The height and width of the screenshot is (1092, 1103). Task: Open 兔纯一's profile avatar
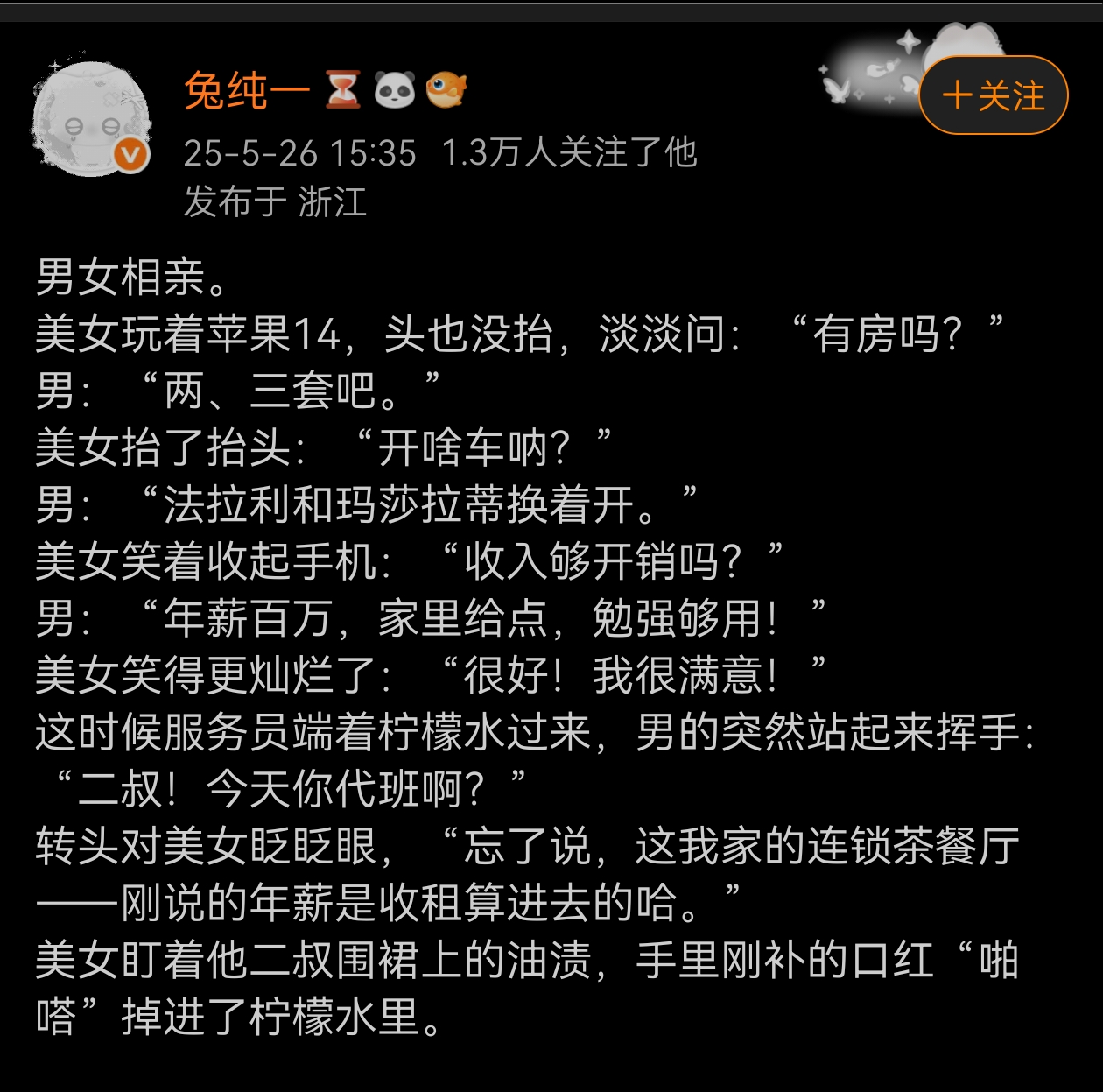(x=90, y=120)
